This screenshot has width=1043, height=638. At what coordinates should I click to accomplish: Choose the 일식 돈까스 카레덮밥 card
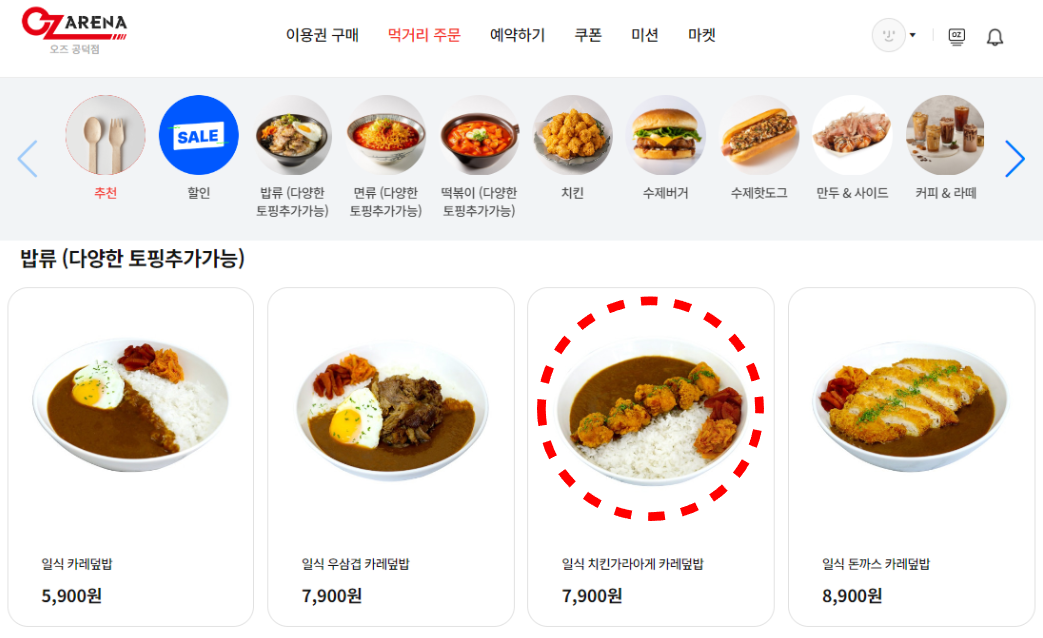click(x=911, y=456)
